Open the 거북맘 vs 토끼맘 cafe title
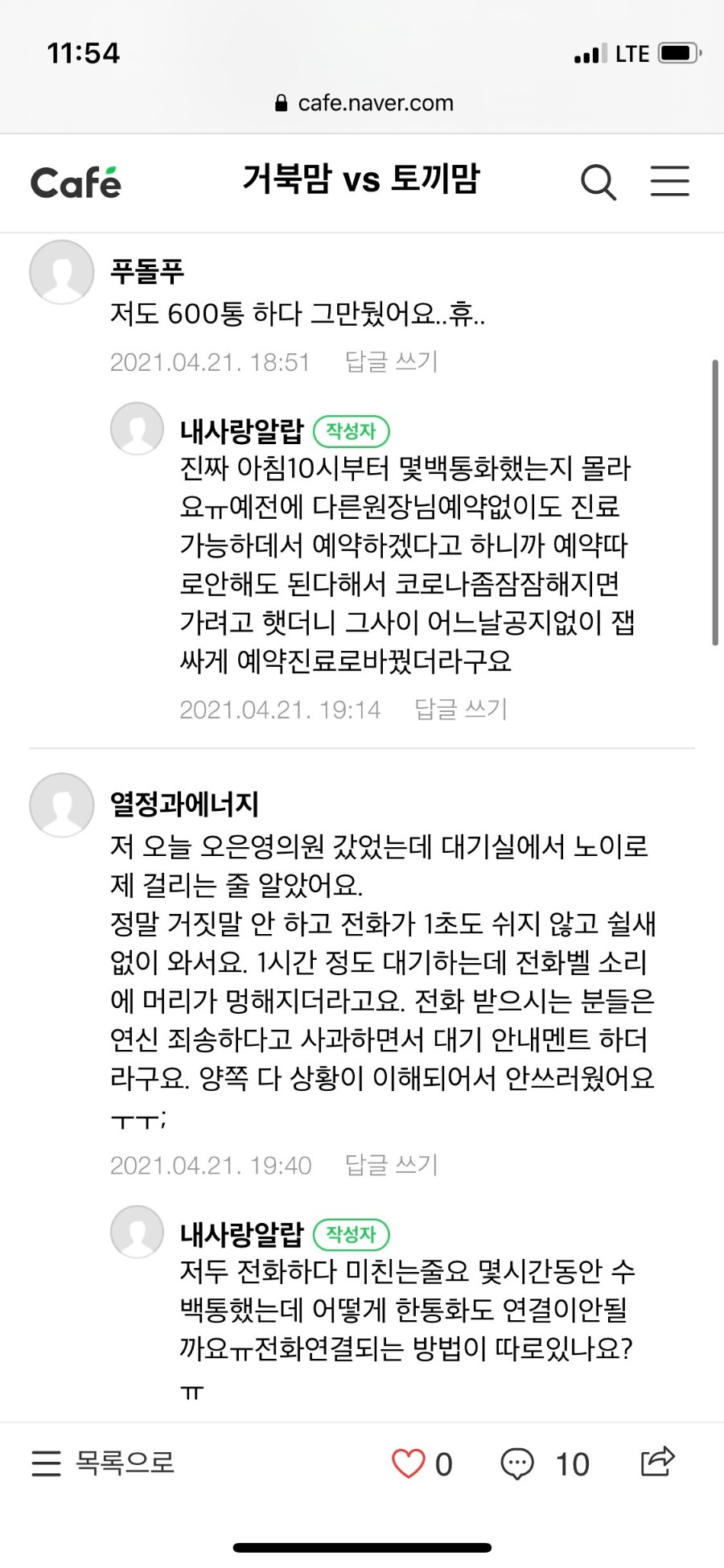The width and height of the screenshot is (724, 1568). [x=361, y=179]
